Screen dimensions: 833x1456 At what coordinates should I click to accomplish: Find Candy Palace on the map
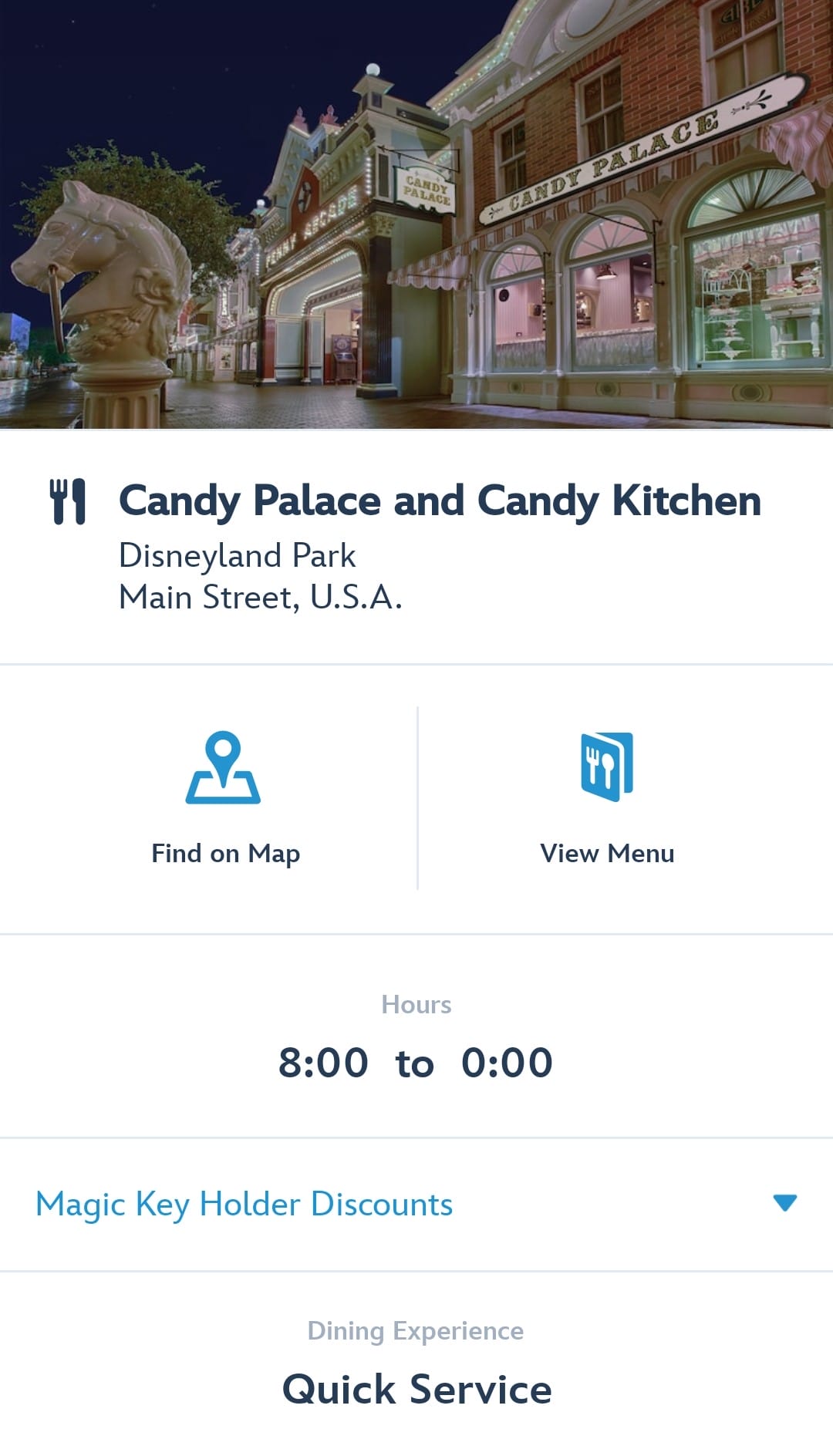click(x=224, y=798)
